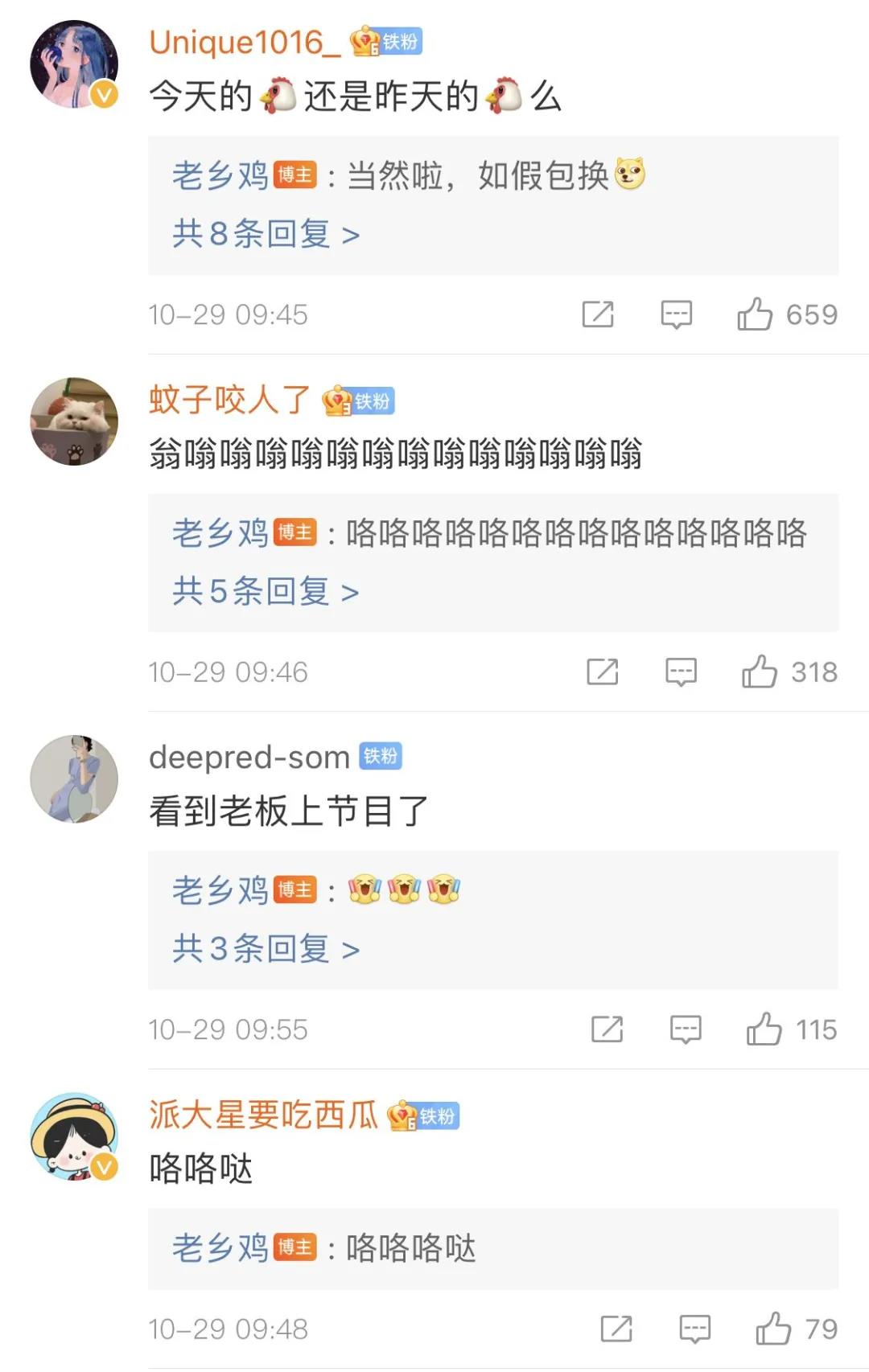Image resolution: width=869 pixels, height=1372 pixels.
Task: Share 派大星要吃西瓜's comment
Action: click(x=616, y=1329)
